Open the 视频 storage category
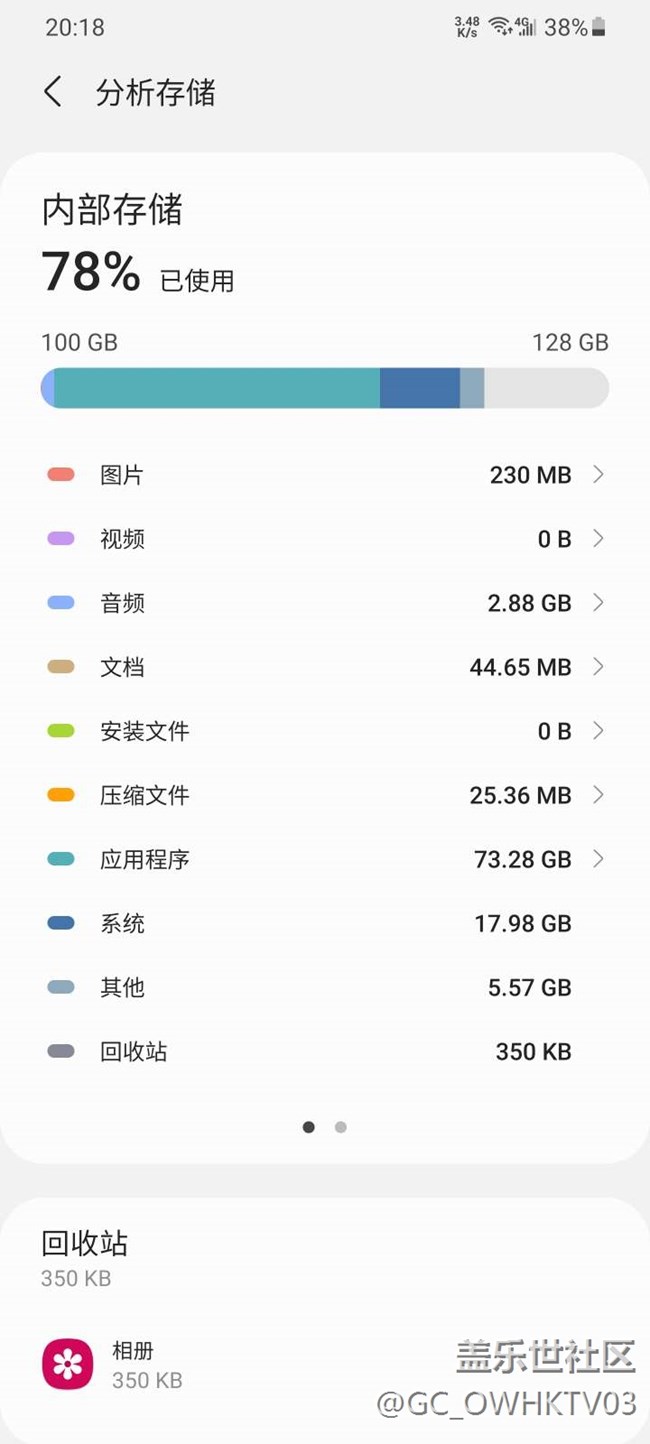Image resolution: width=650 pixels, height=1444 pixels. coord(325,539)
